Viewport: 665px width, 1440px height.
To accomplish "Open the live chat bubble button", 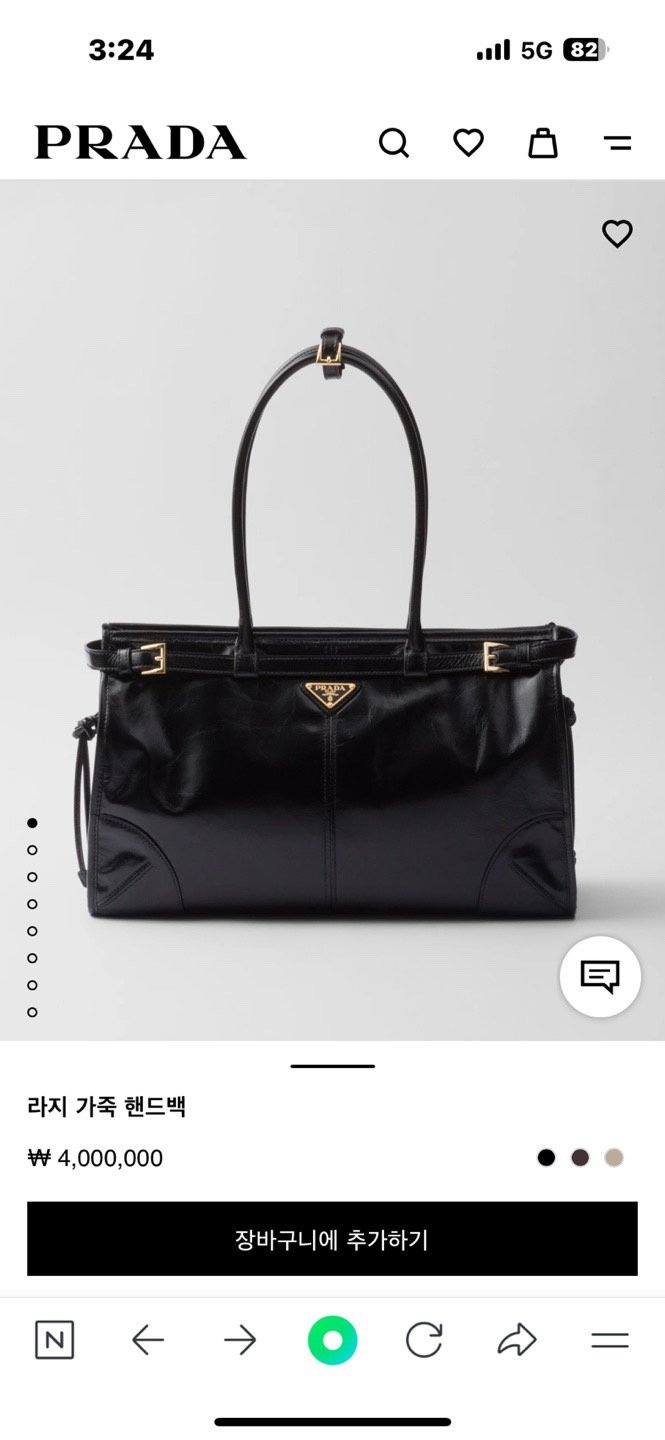I will click(x=600, y=976).
